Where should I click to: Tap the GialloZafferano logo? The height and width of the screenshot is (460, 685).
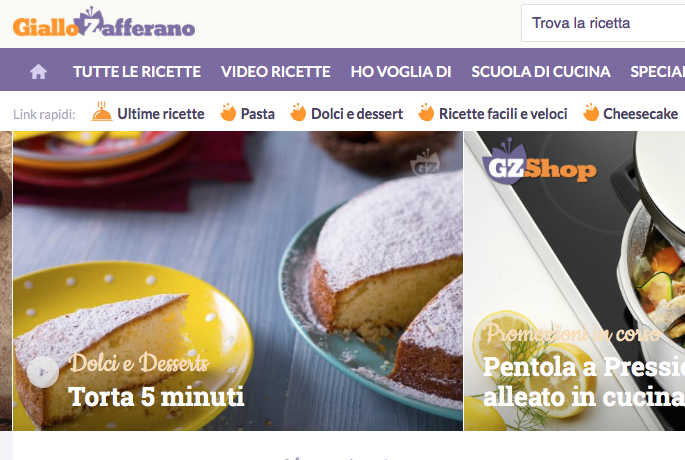104,23
